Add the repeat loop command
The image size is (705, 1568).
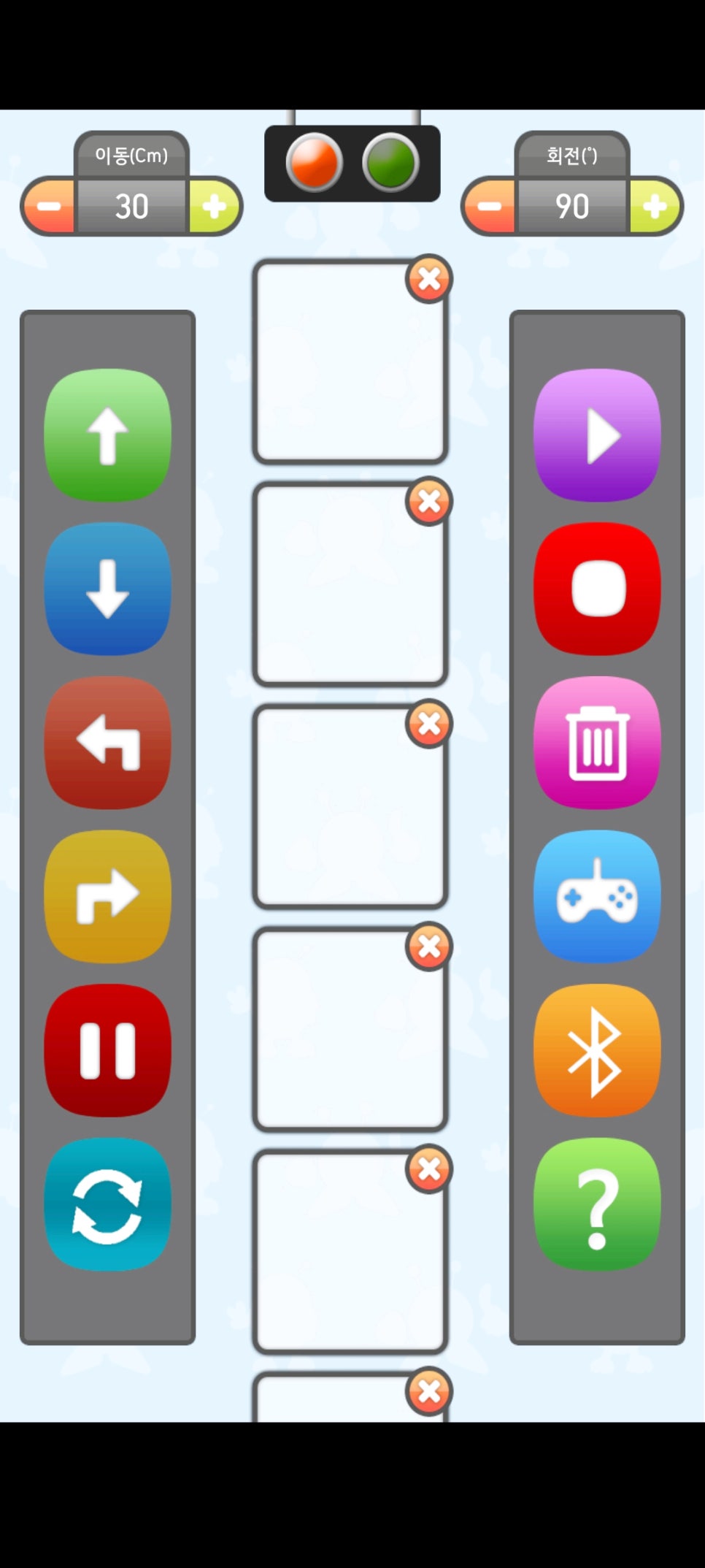pyautogui.click(x=108, y=1204)
